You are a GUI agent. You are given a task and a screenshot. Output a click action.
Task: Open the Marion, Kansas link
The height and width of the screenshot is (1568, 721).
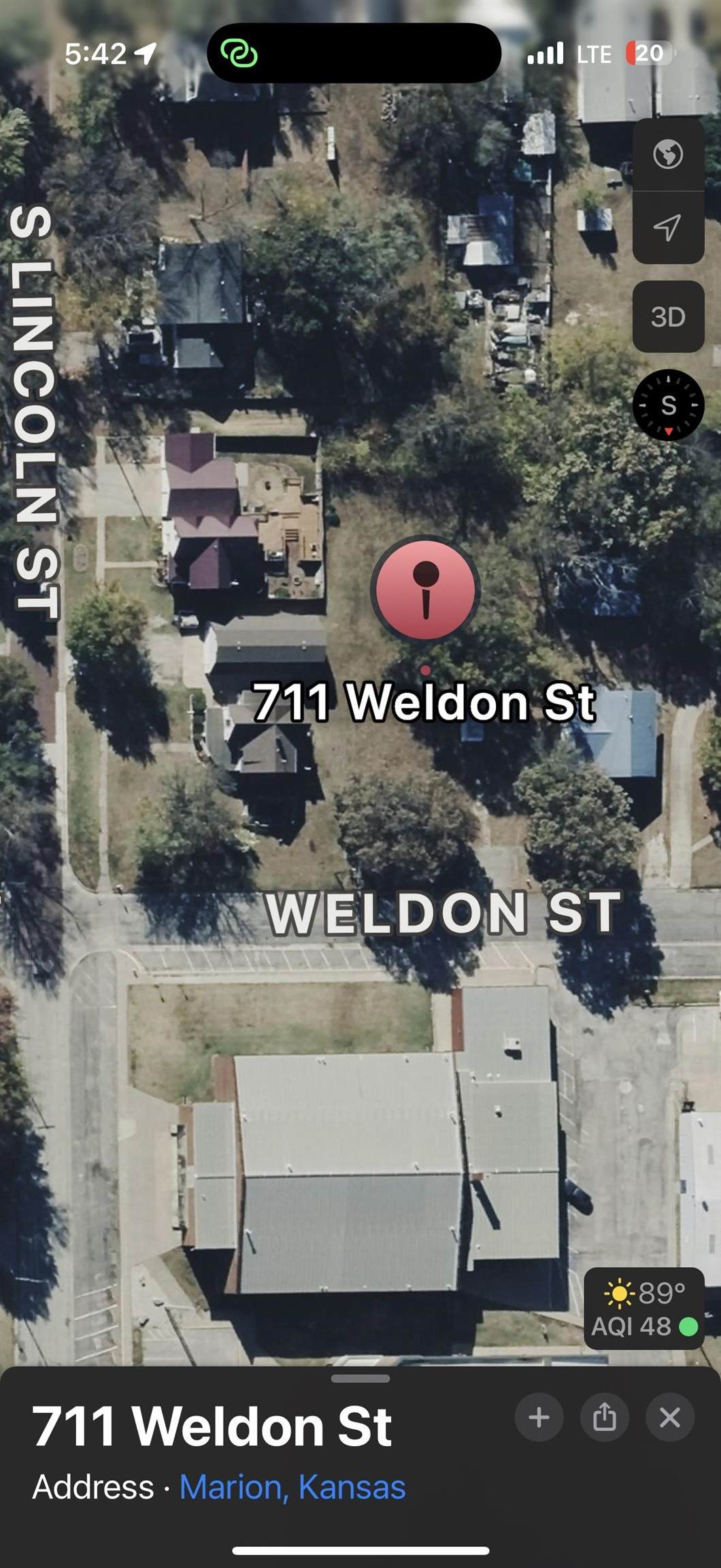[292, 1487]
